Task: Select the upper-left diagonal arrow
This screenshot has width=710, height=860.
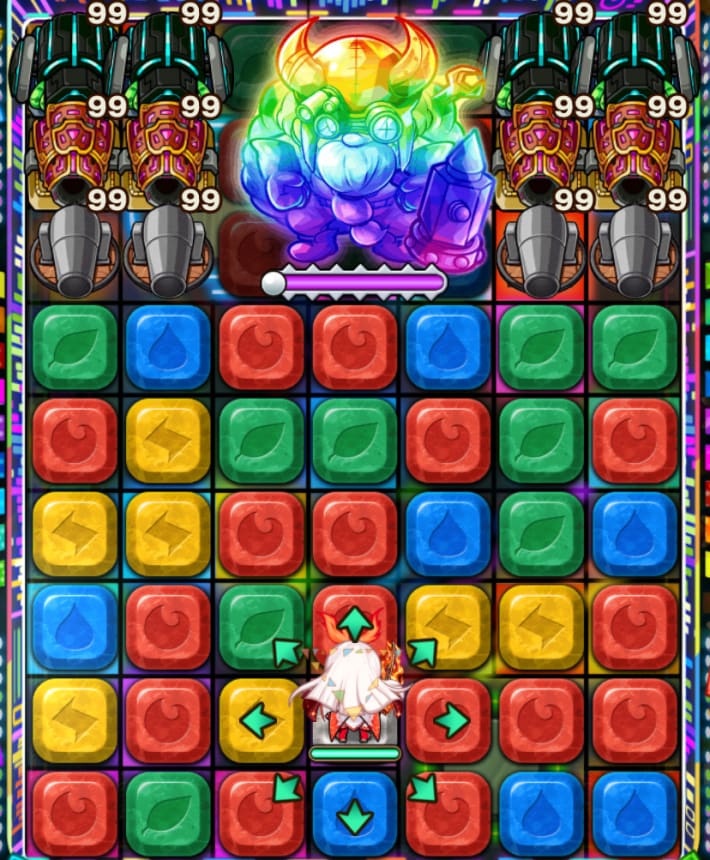Action: tap(287, 653)
